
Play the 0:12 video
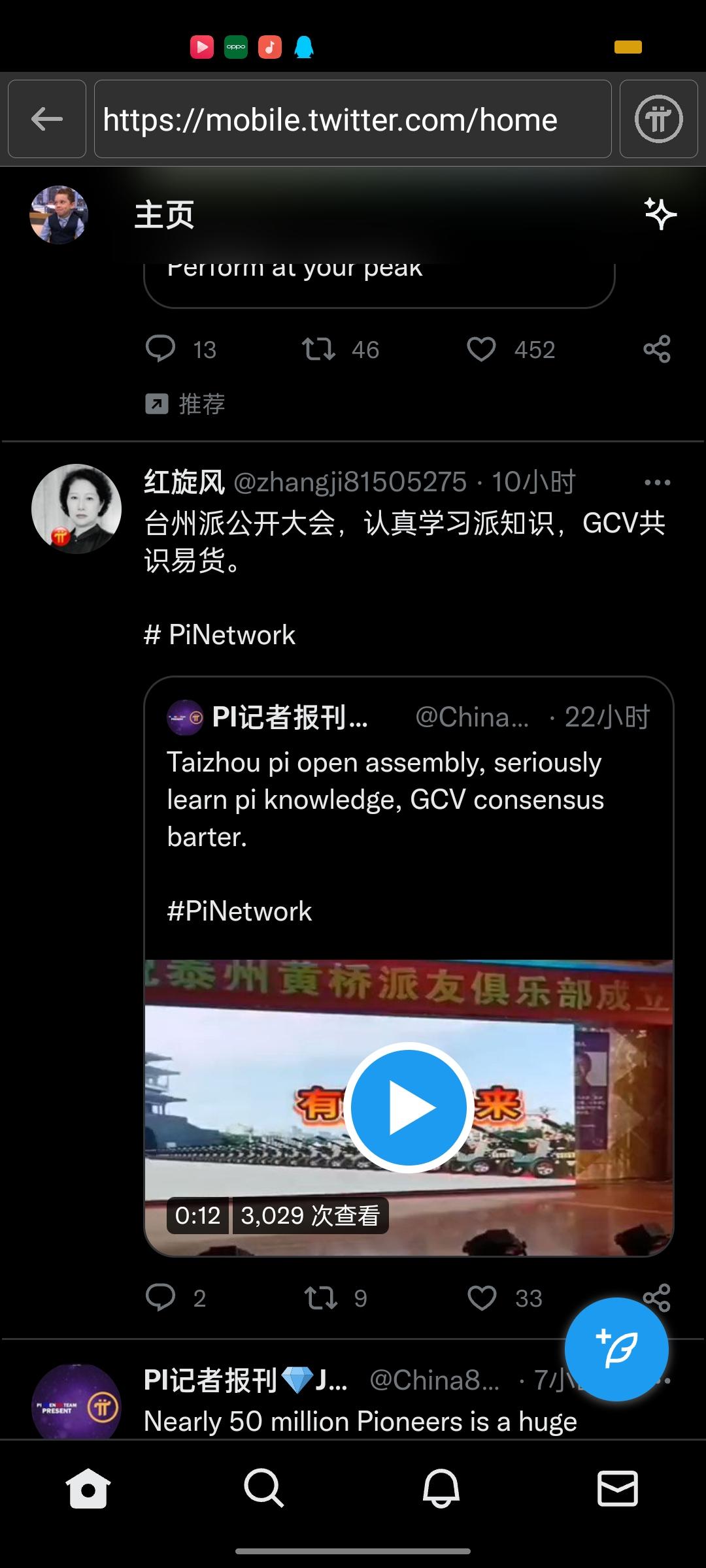[x=409, y=1107]
